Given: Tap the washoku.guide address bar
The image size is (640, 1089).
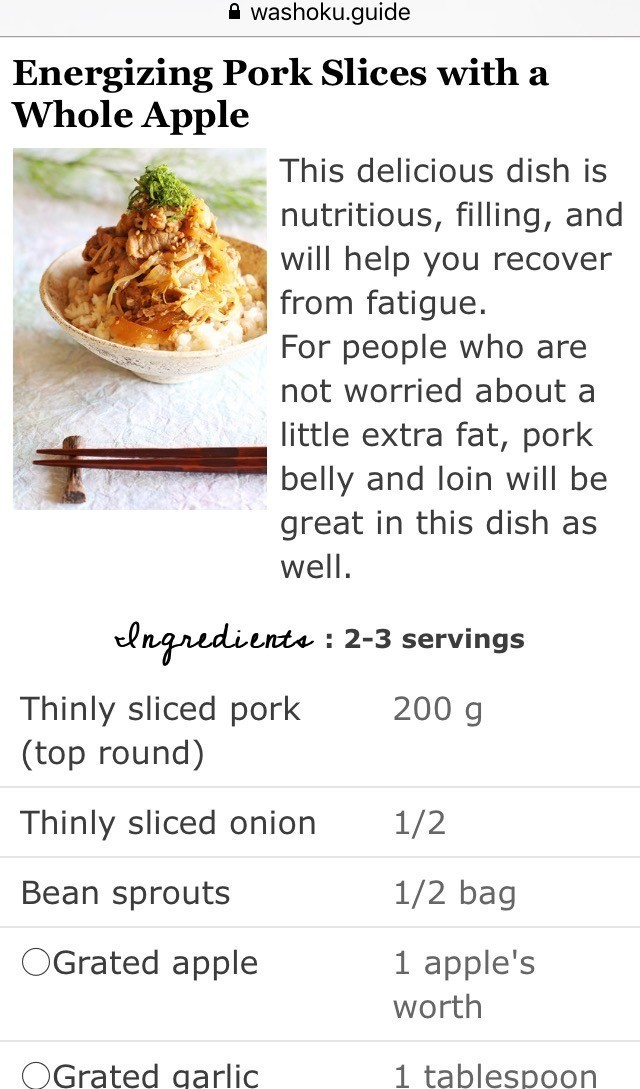Looking at the screenshot, I should (x=320, y=13).
